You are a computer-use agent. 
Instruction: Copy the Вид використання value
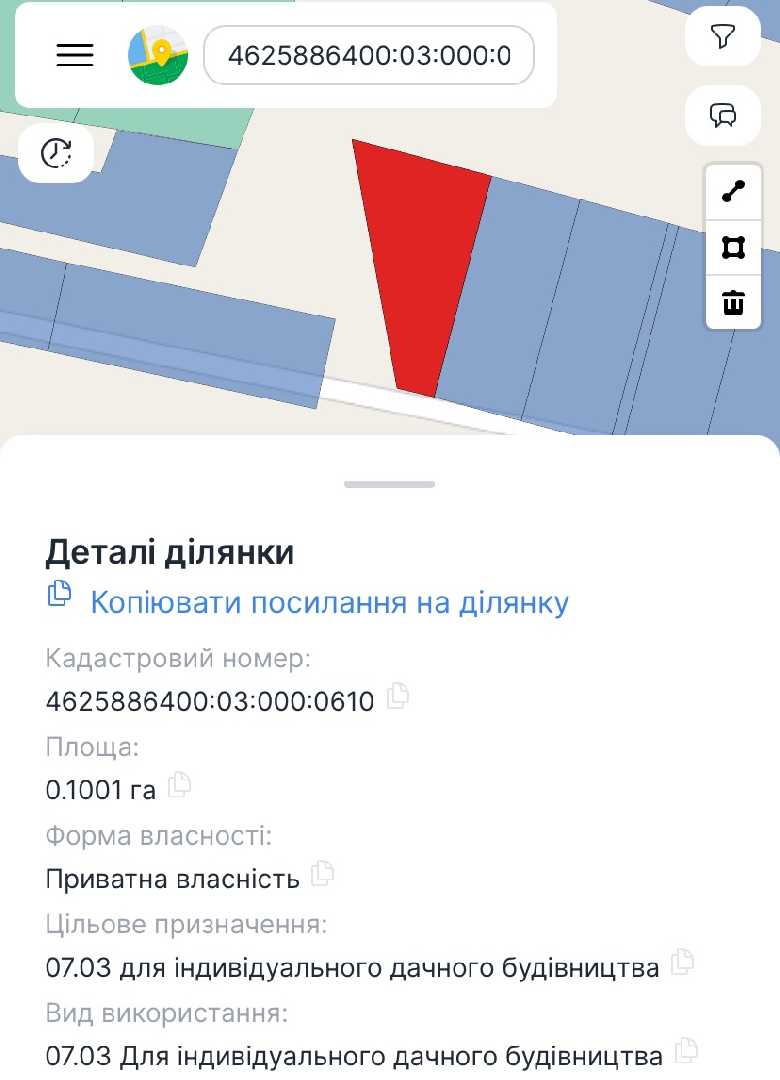tap(686, 1051)
